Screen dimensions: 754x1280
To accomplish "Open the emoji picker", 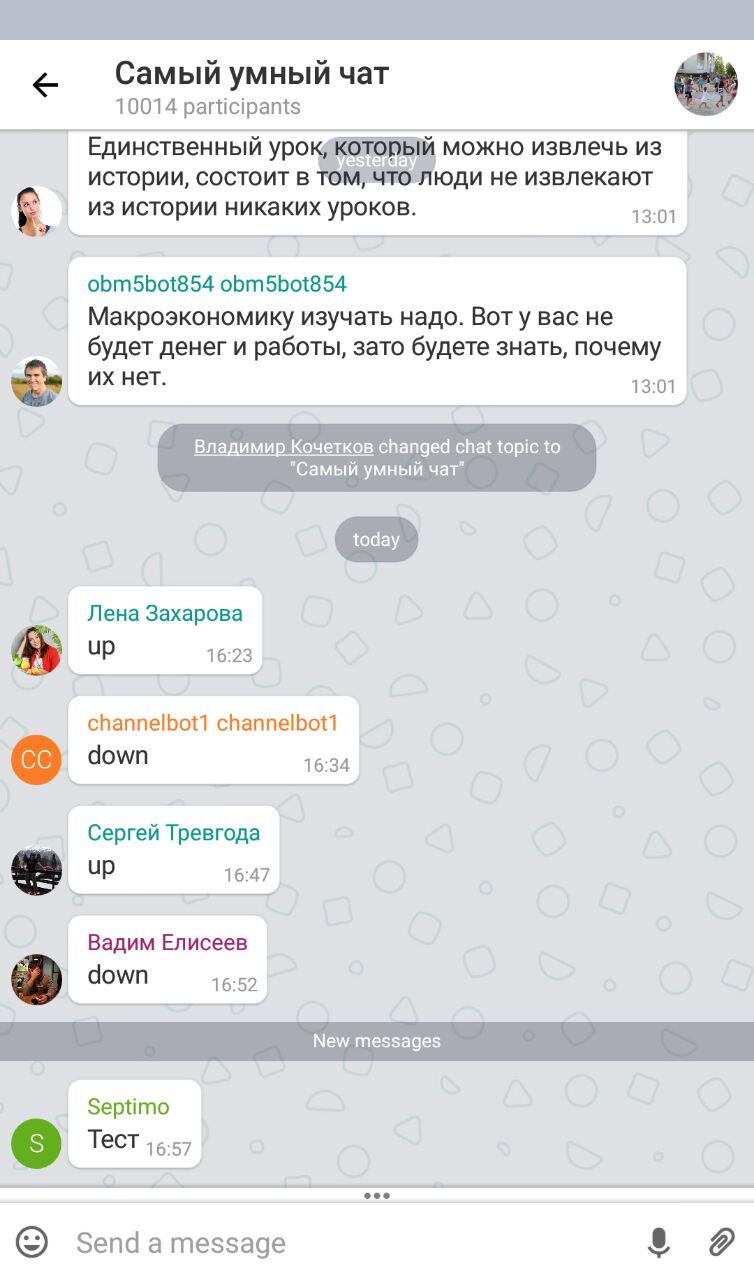I will click(x=32, y=1242).
